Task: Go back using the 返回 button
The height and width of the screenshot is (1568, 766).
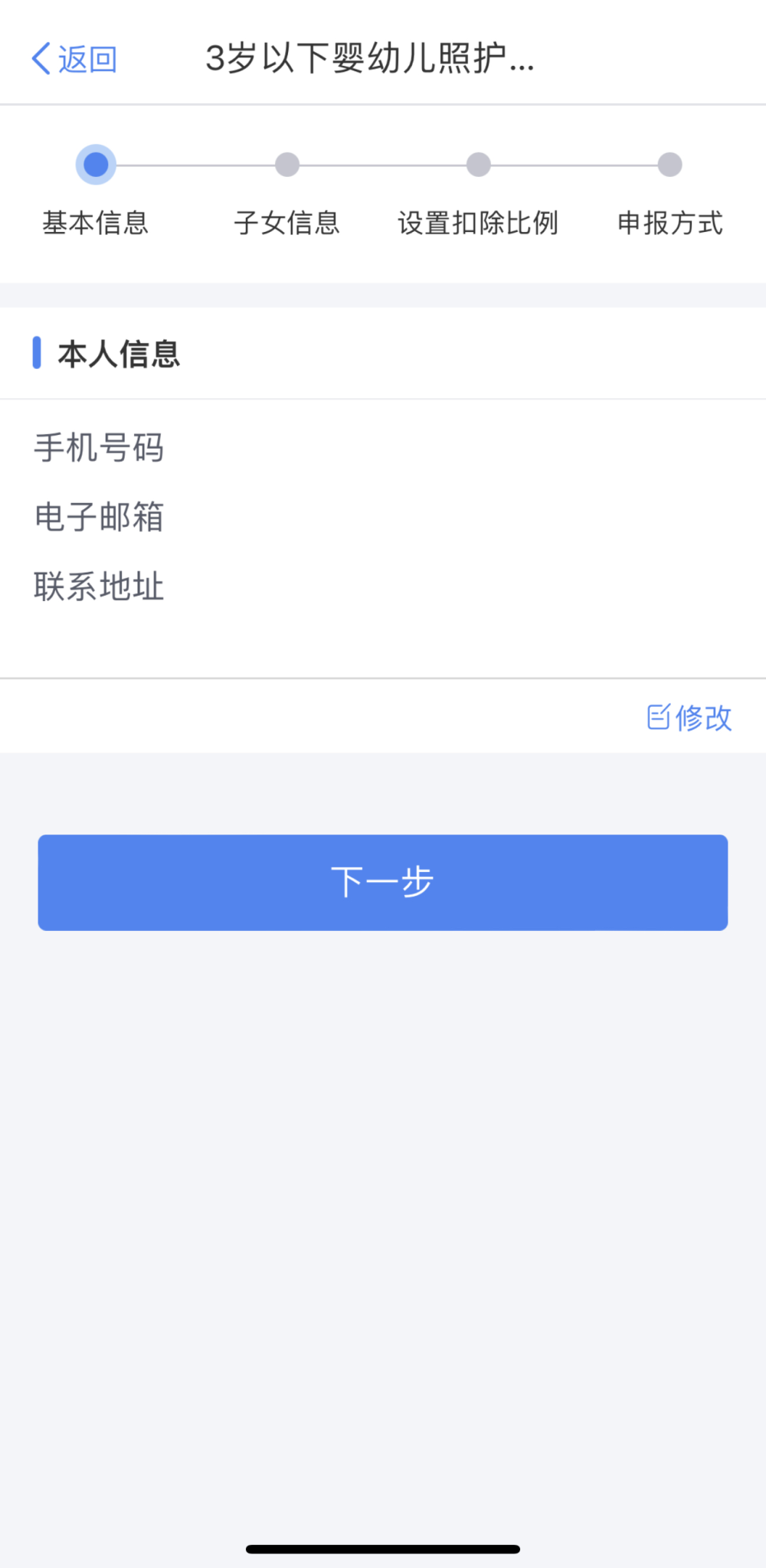Action: point(74,59)
